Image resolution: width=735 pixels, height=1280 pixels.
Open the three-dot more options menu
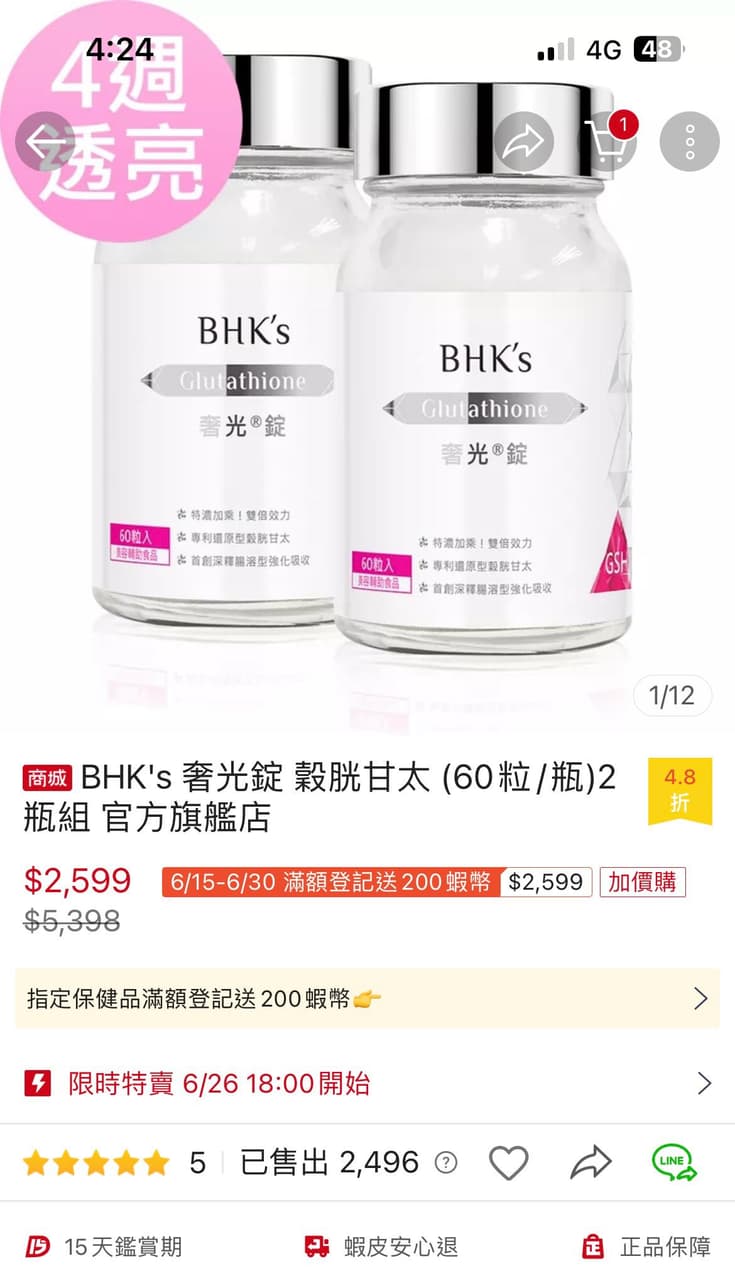688,140
